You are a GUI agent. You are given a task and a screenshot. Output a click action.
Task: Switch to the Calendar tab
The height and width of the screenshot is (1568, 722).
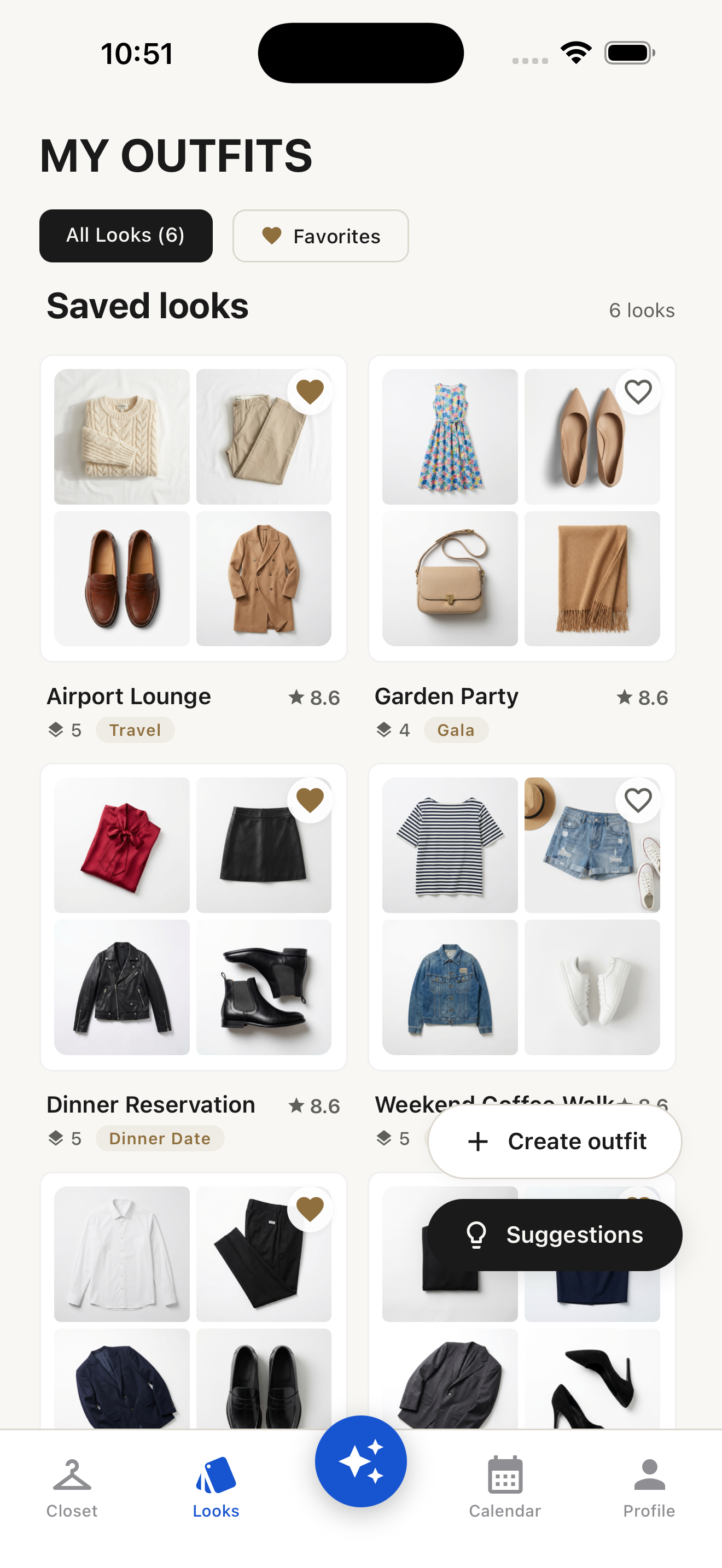[x=505, y=1487]
